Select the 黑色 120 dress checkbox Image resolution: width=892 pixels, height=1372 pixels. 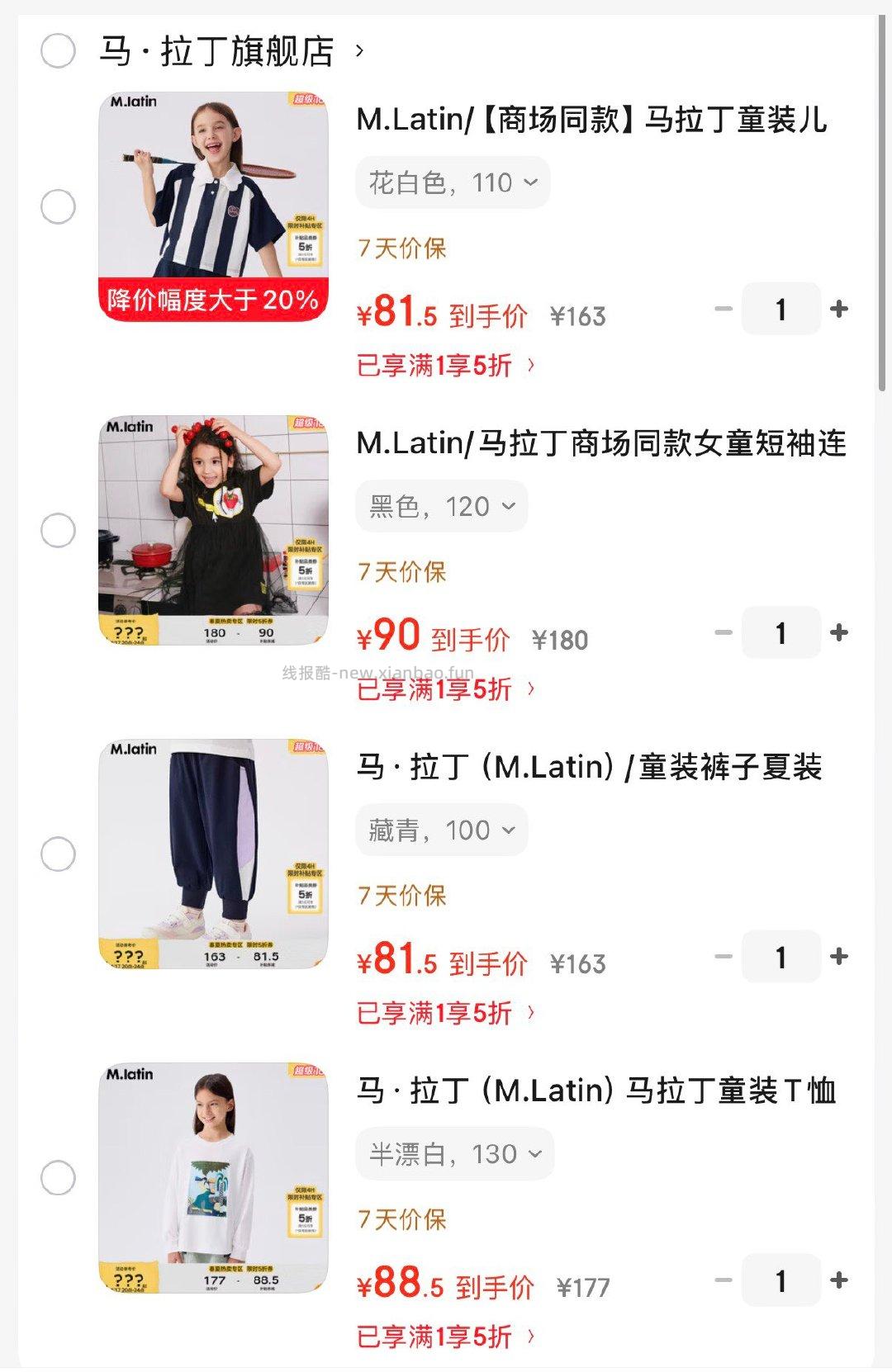(x=58, y=530)
